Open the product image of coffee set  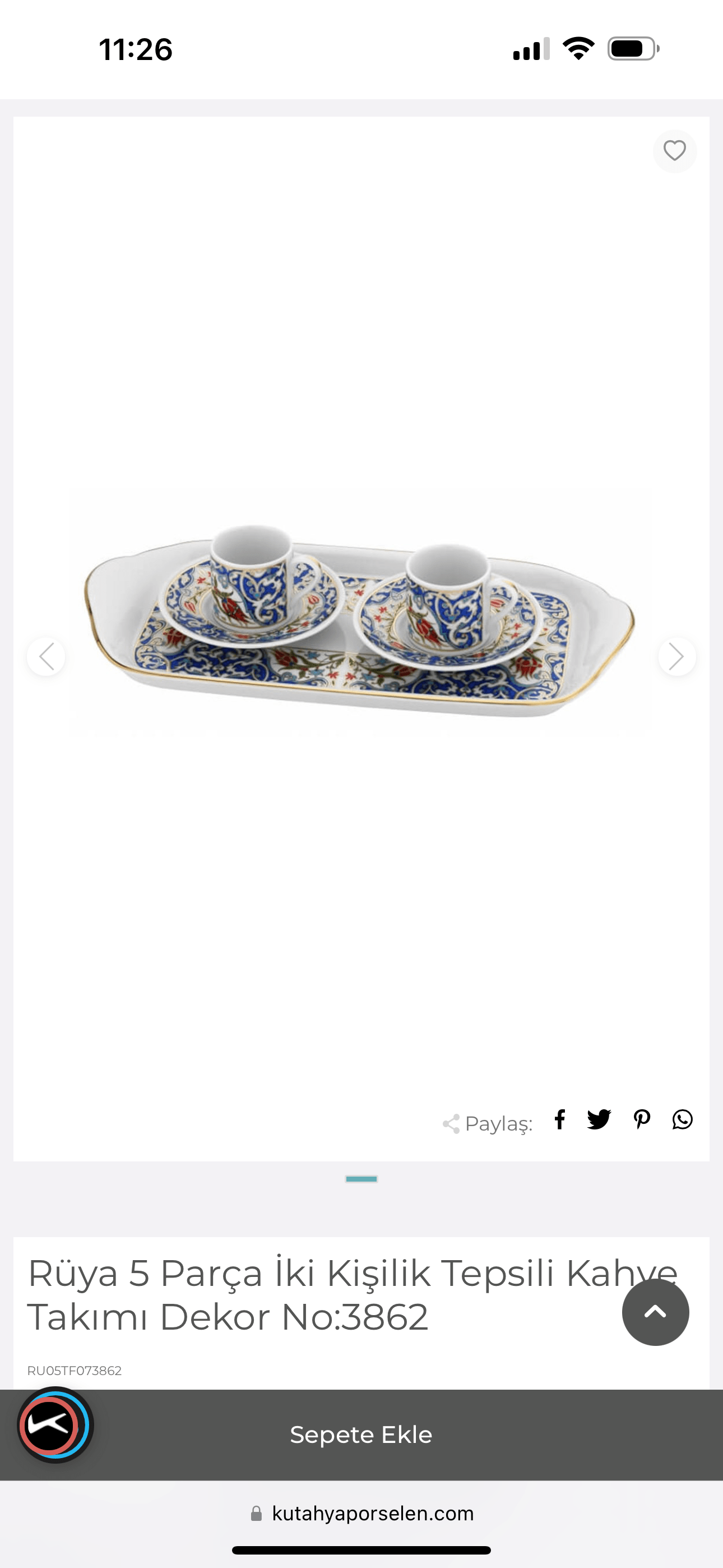(x=360, y=621)
